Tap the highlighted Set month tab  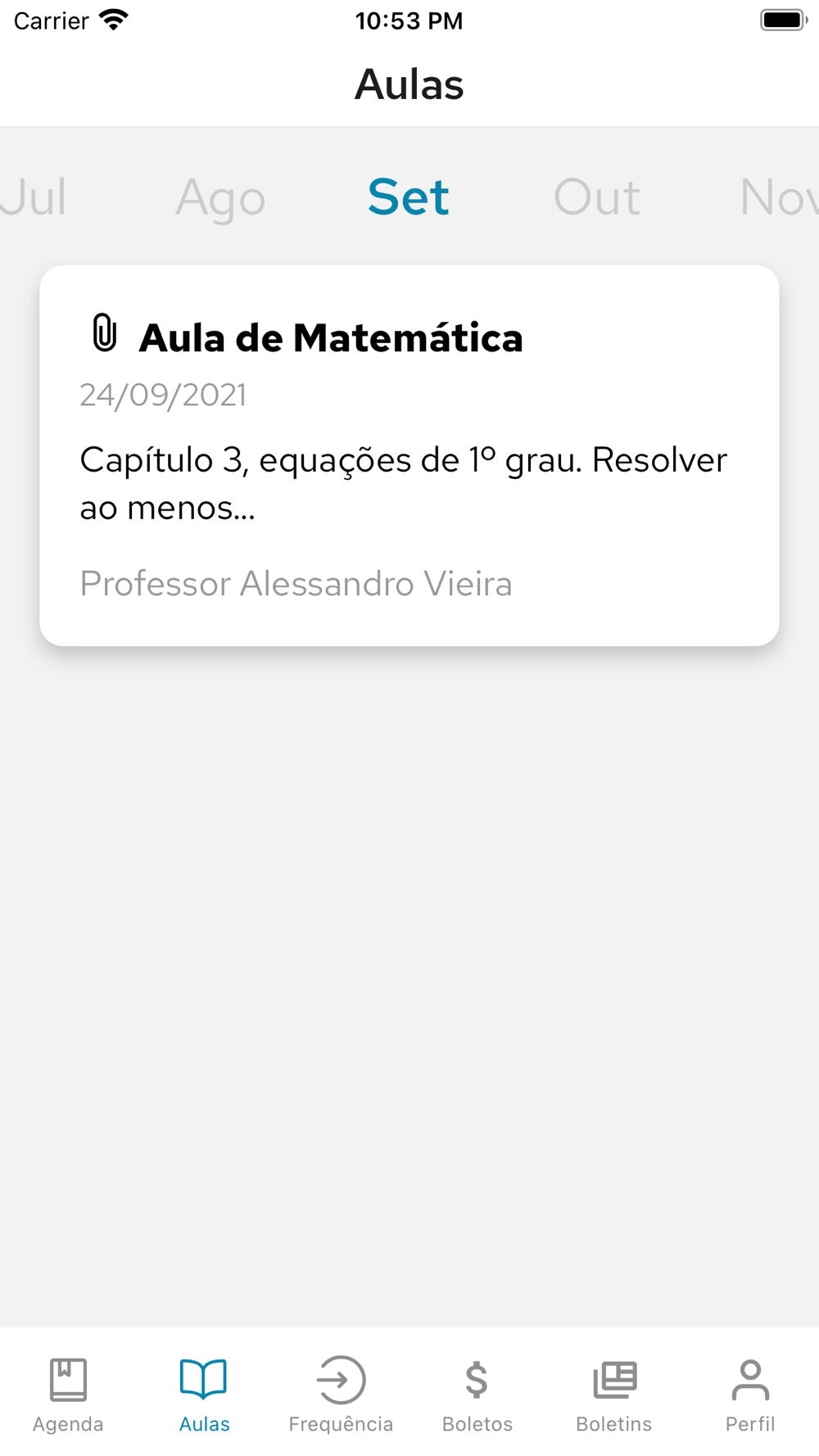coord(409,197)
